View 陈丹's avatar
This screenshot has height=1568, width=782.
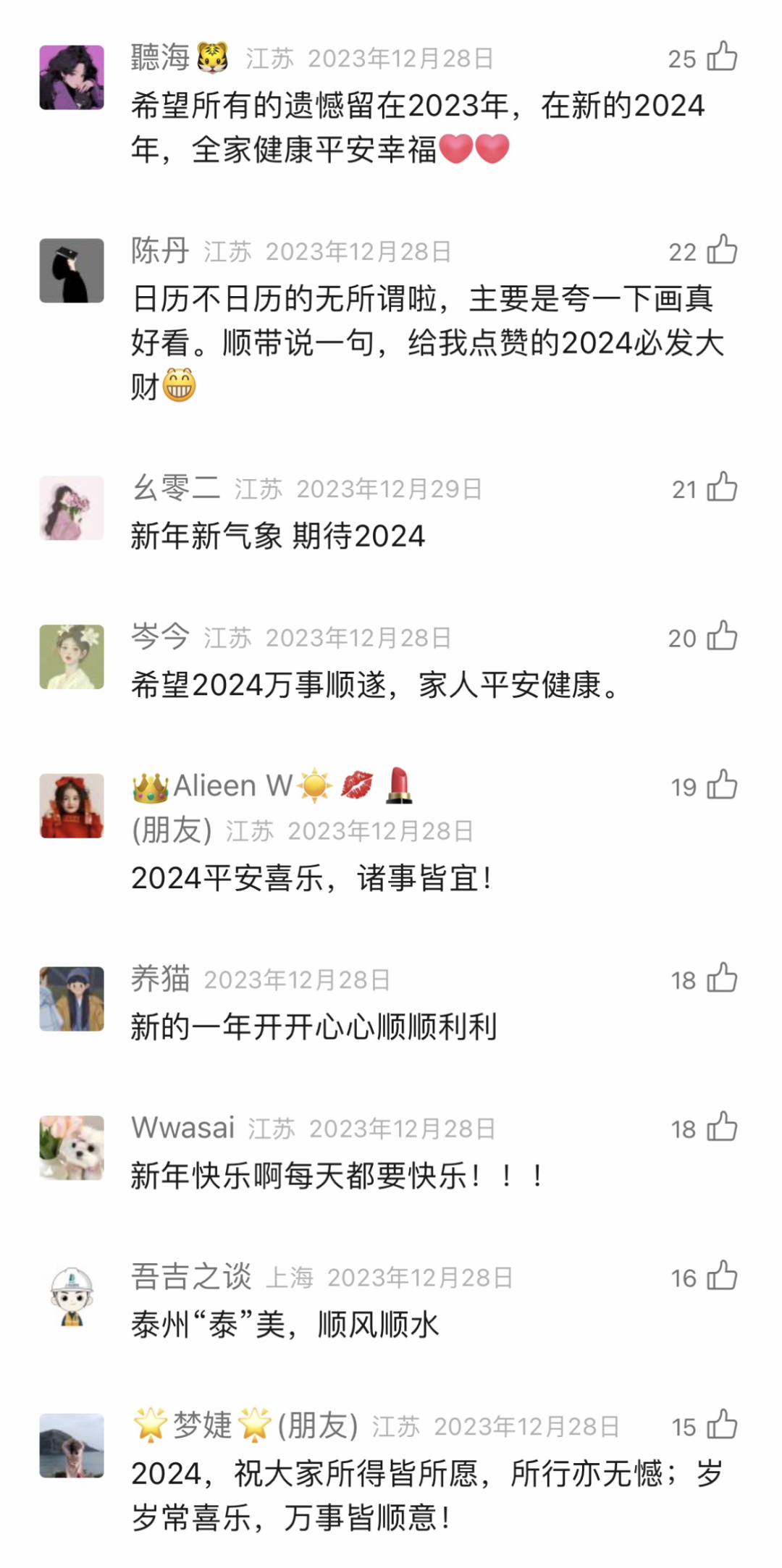72,270
